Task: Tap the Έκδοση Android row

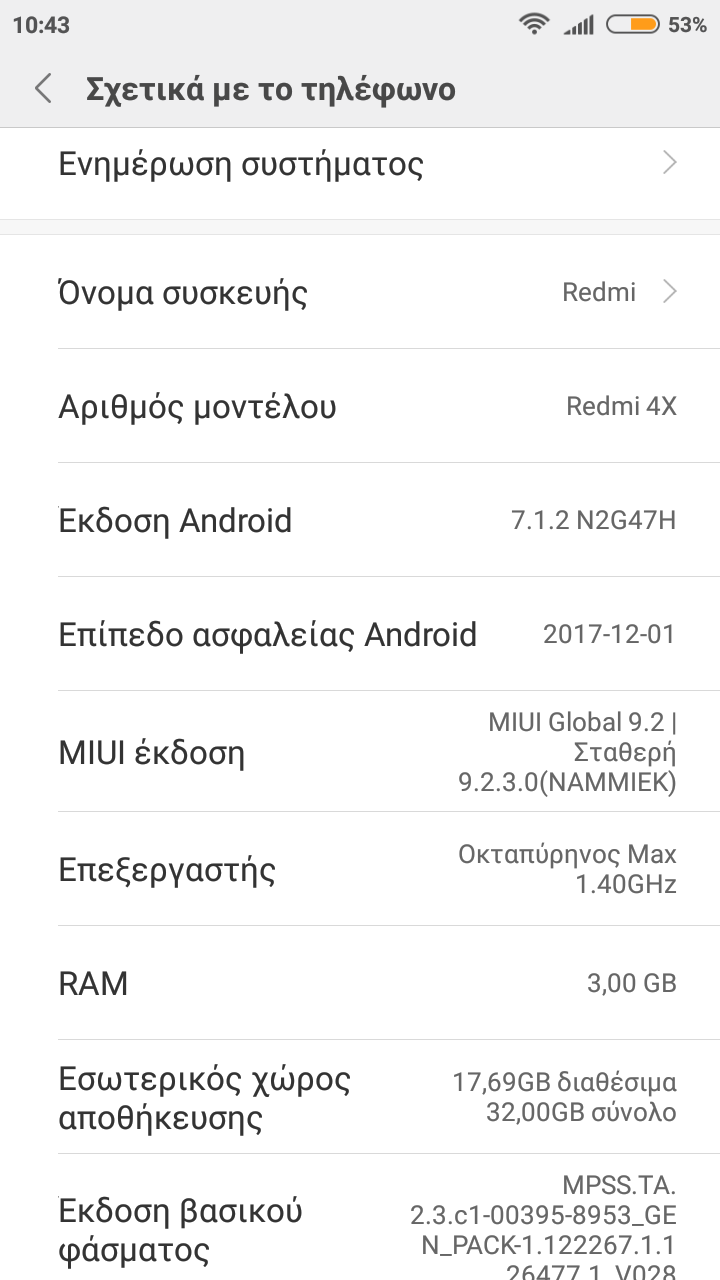Action: 360,520
